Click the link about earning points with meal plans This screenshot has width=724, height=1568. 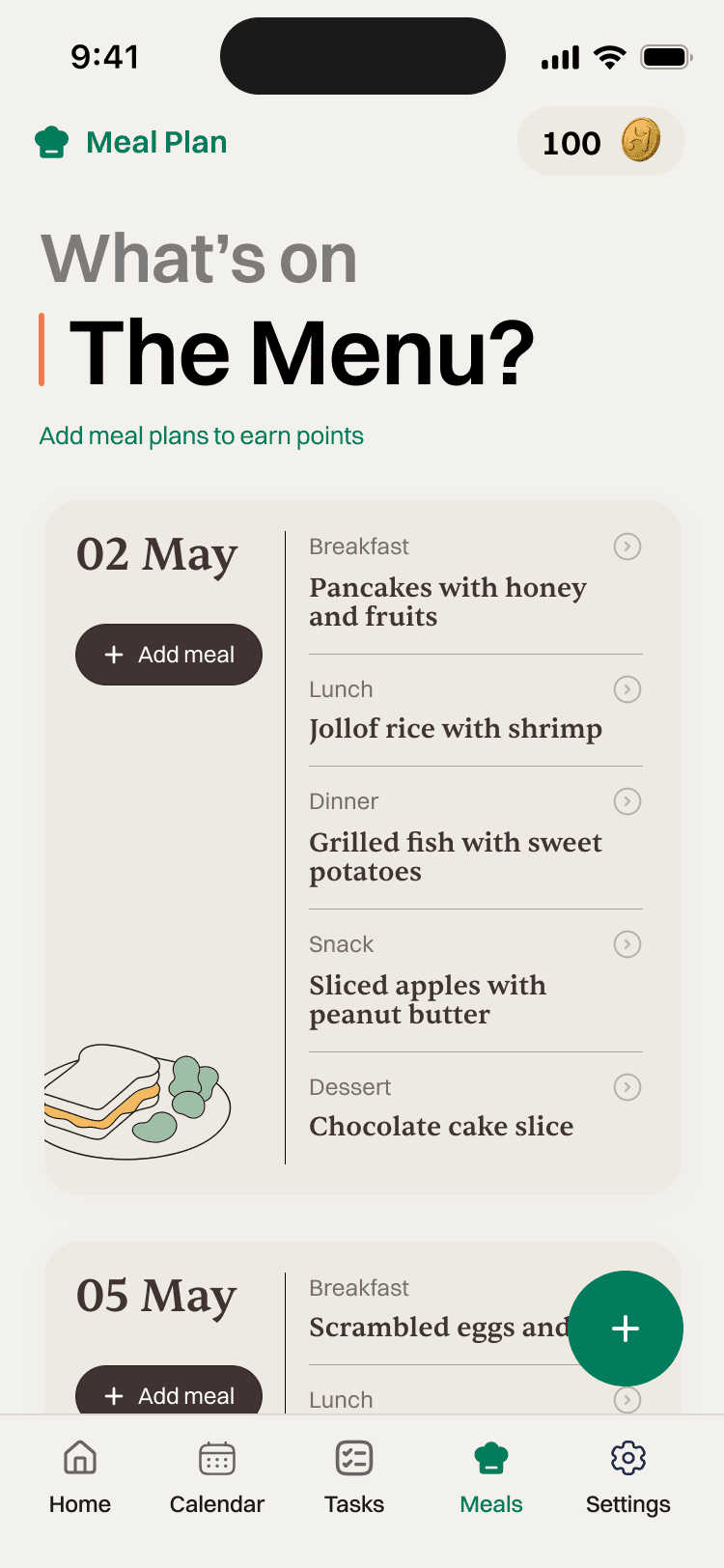201,435
